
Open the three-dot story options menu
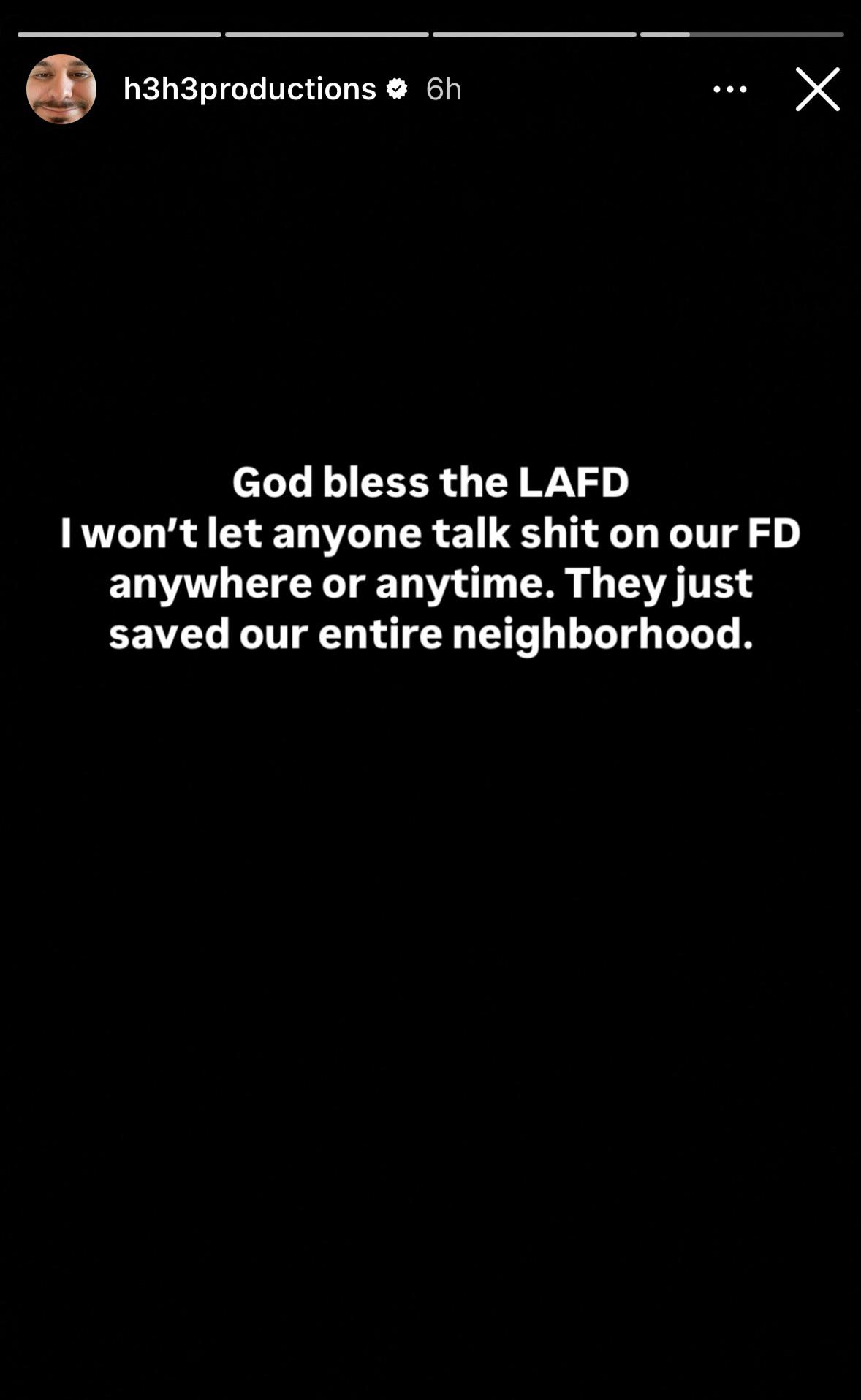729,89
